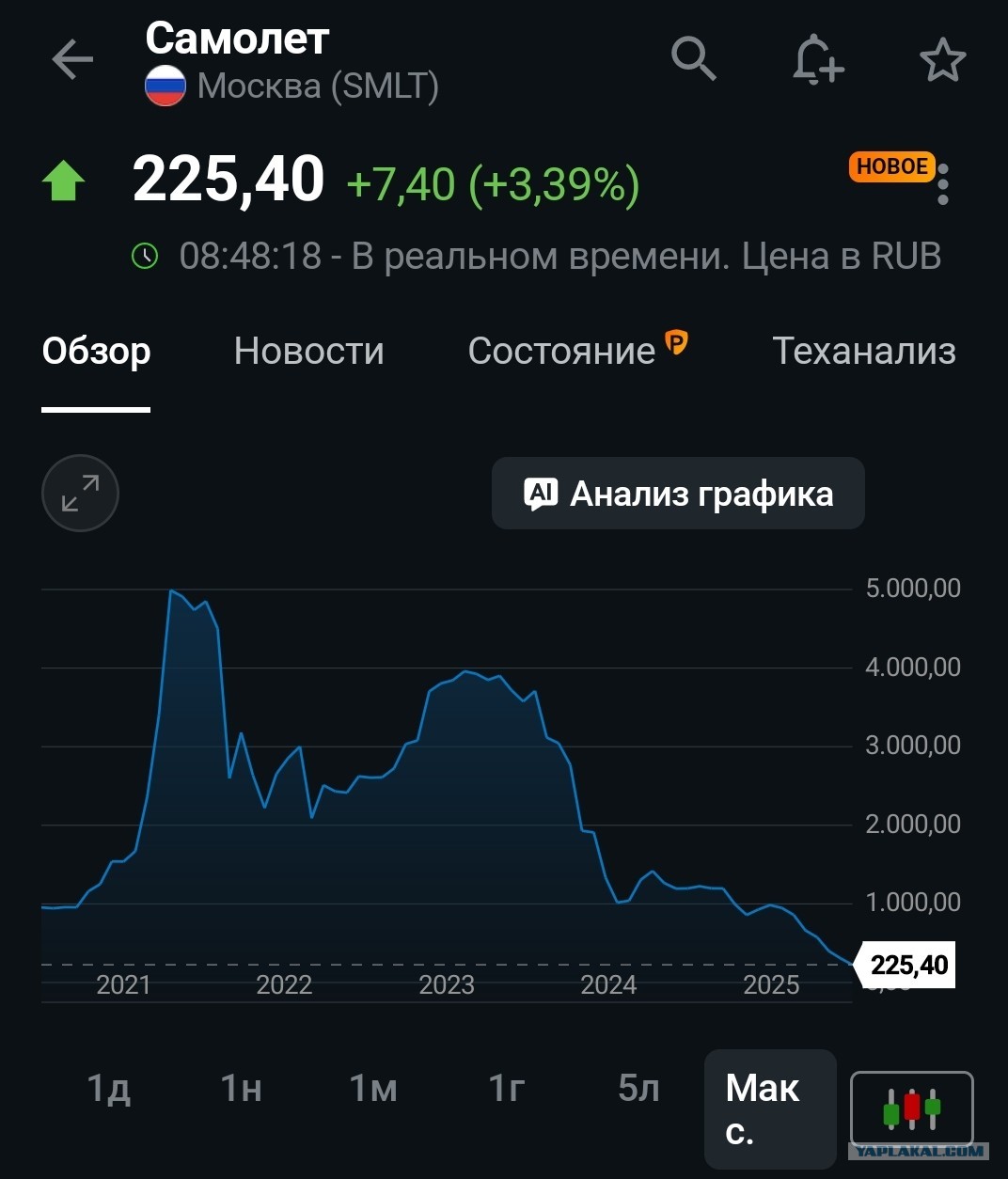Switch chart to the 5л range

[638, 1088]
